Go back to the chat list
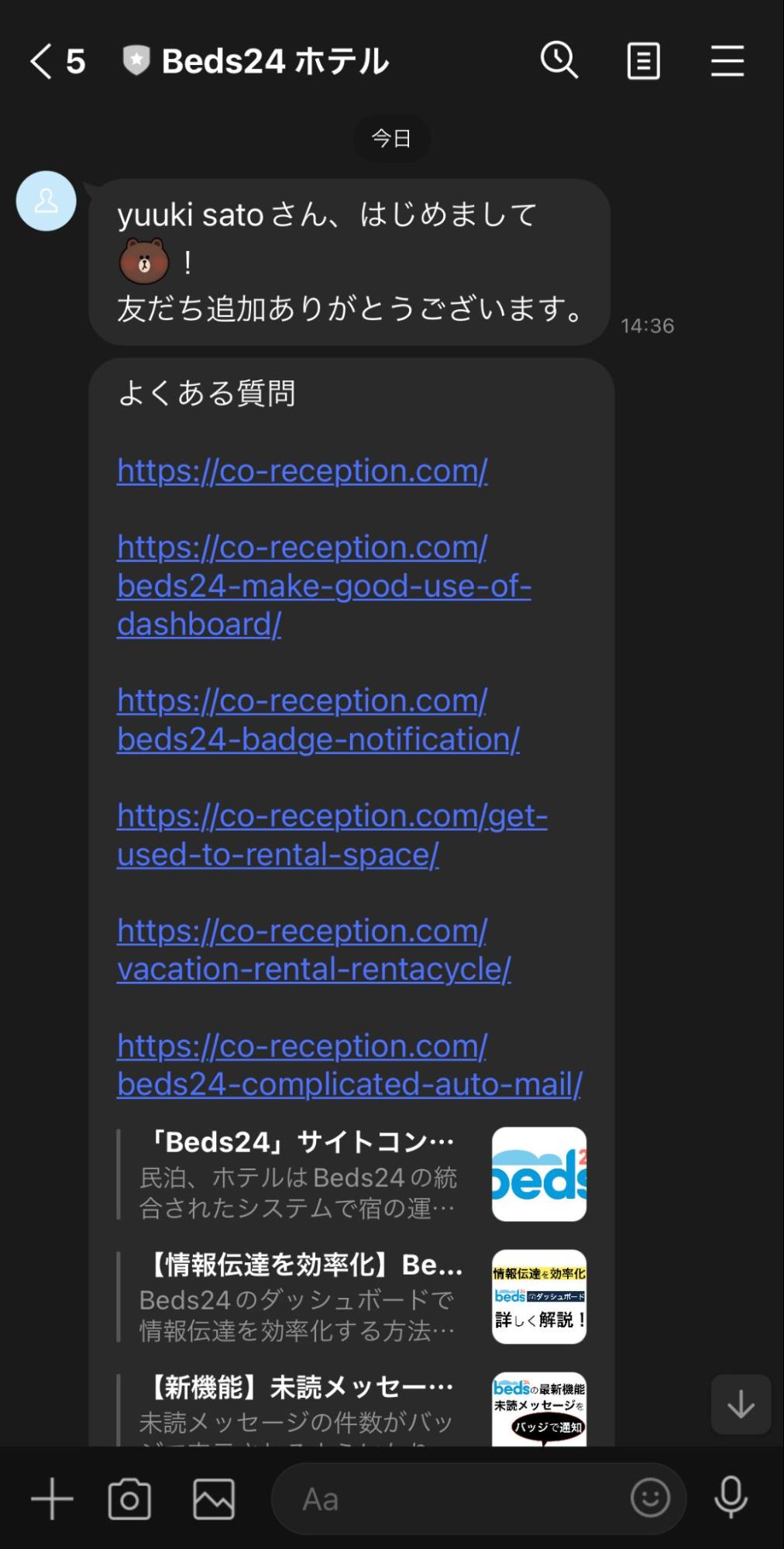 (43, 61)
